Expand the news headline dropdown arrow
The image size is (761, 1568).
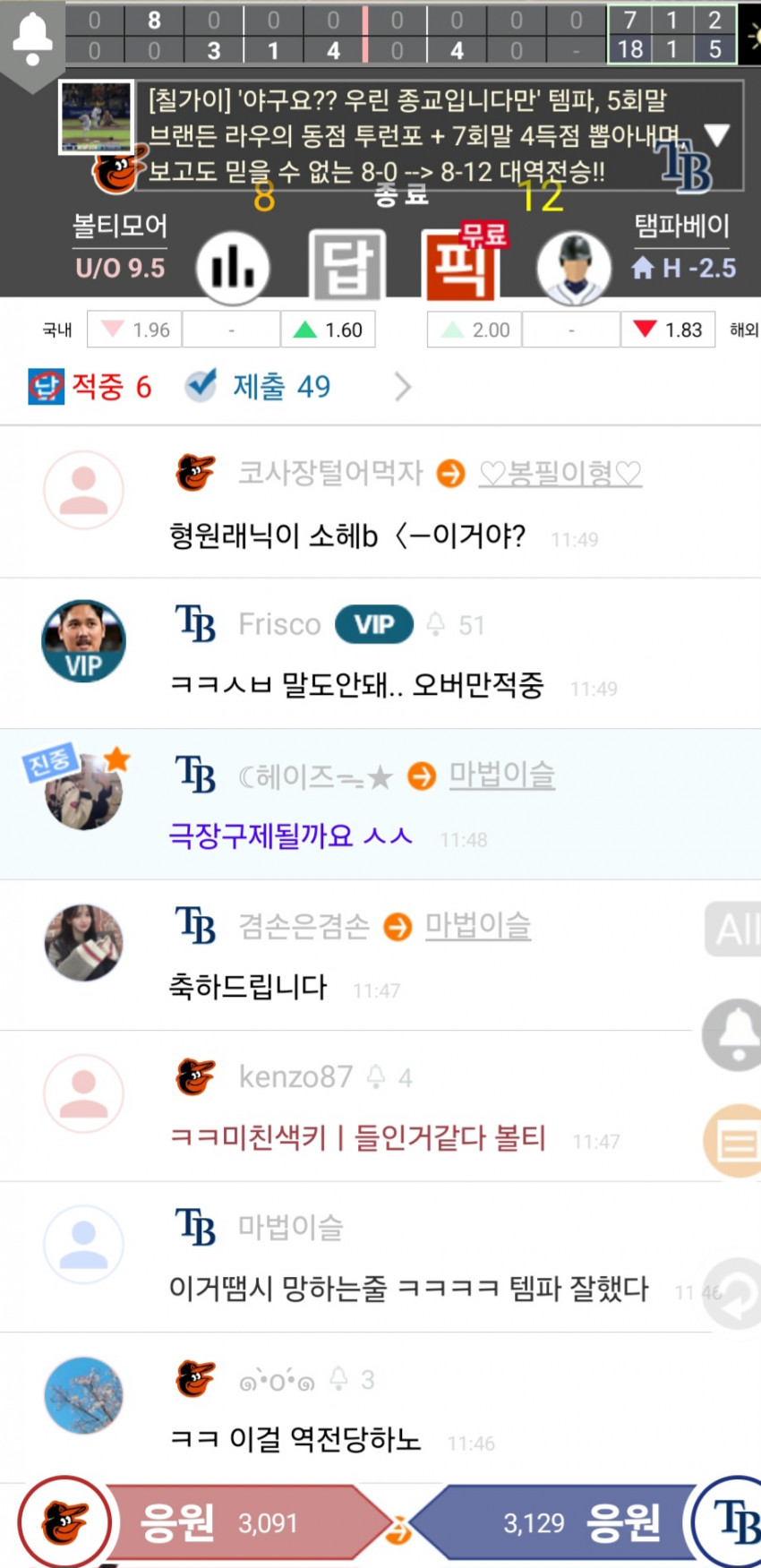pyautogui.click(x=716, y=136)
